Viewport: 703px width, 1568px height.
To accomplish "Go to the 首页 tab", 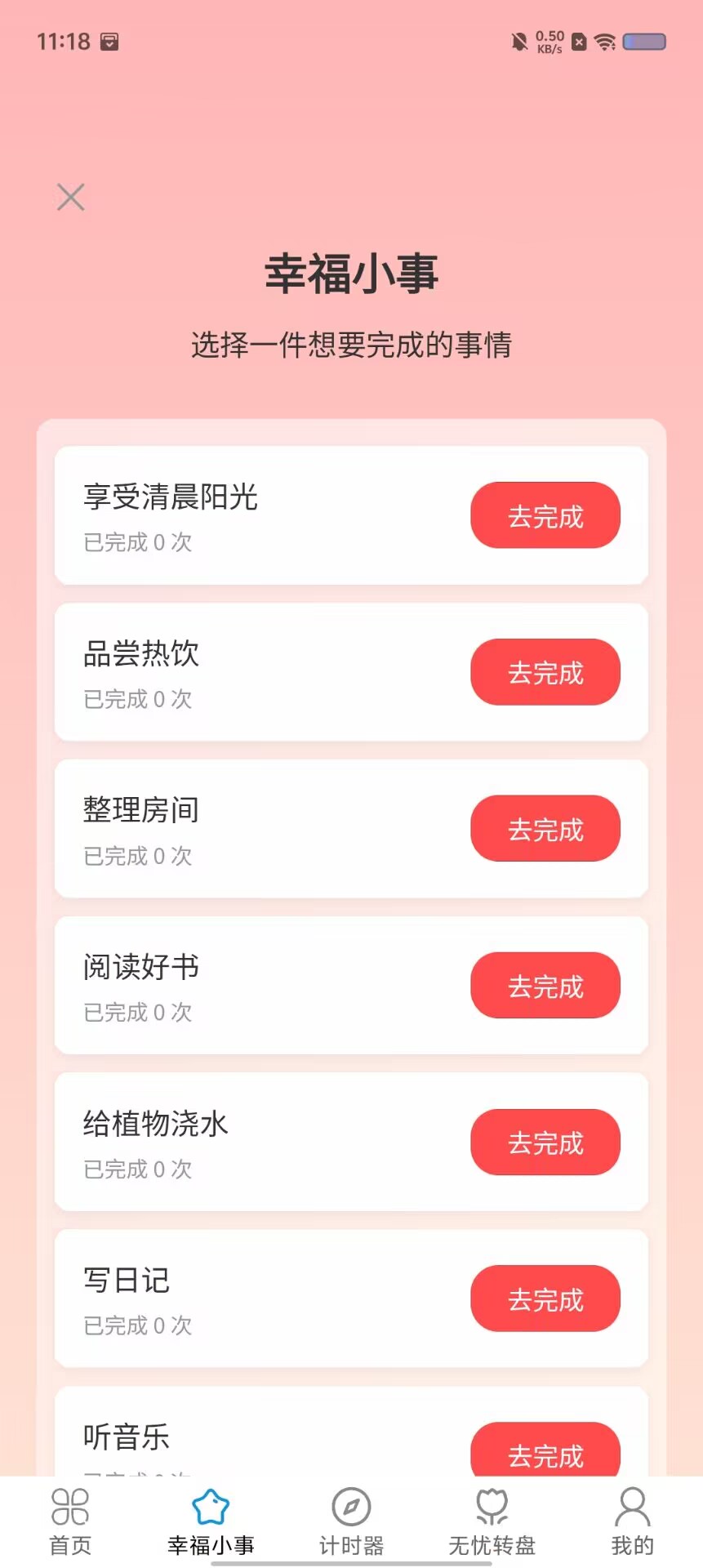I will click(x=70, y=1522).
